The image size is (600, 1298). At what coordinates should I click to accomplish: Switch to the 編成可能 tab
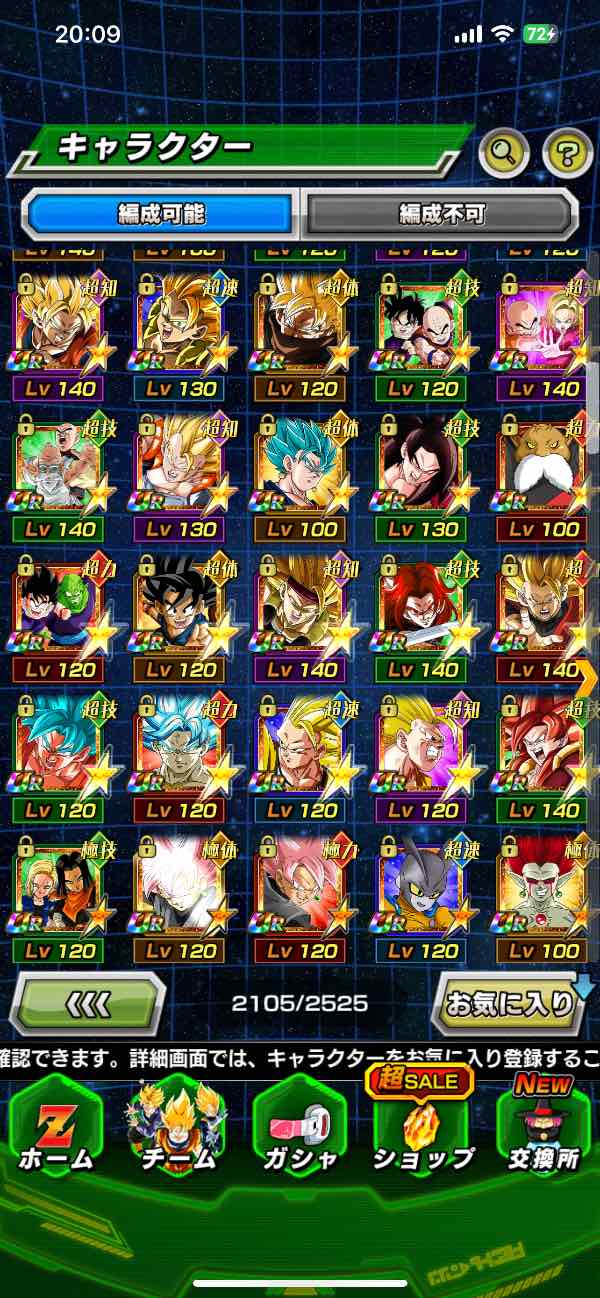point(160,213)
